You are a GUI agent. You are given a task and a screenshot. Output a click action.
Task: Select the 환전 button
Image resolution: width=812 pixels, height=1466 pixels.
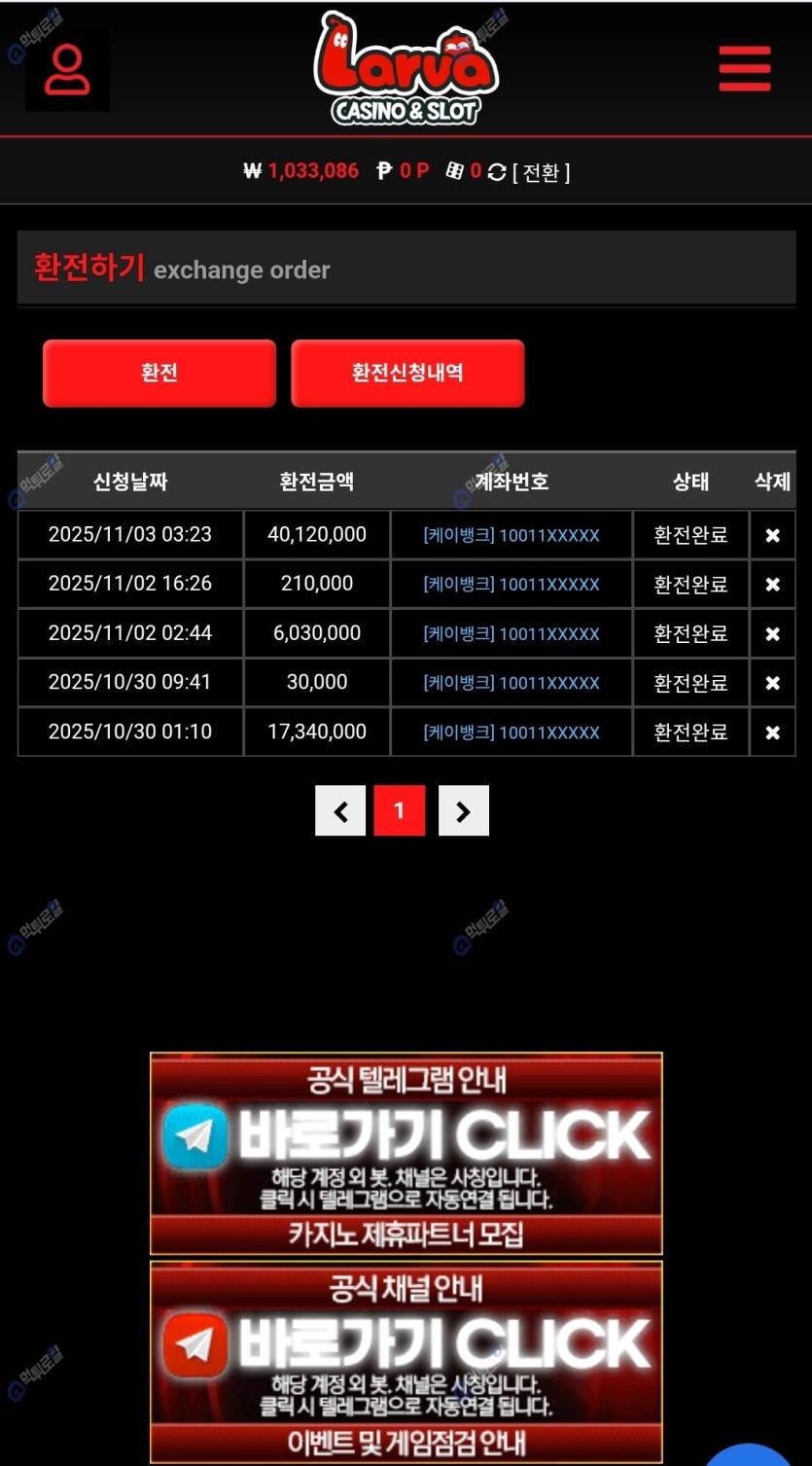[159, 373]
